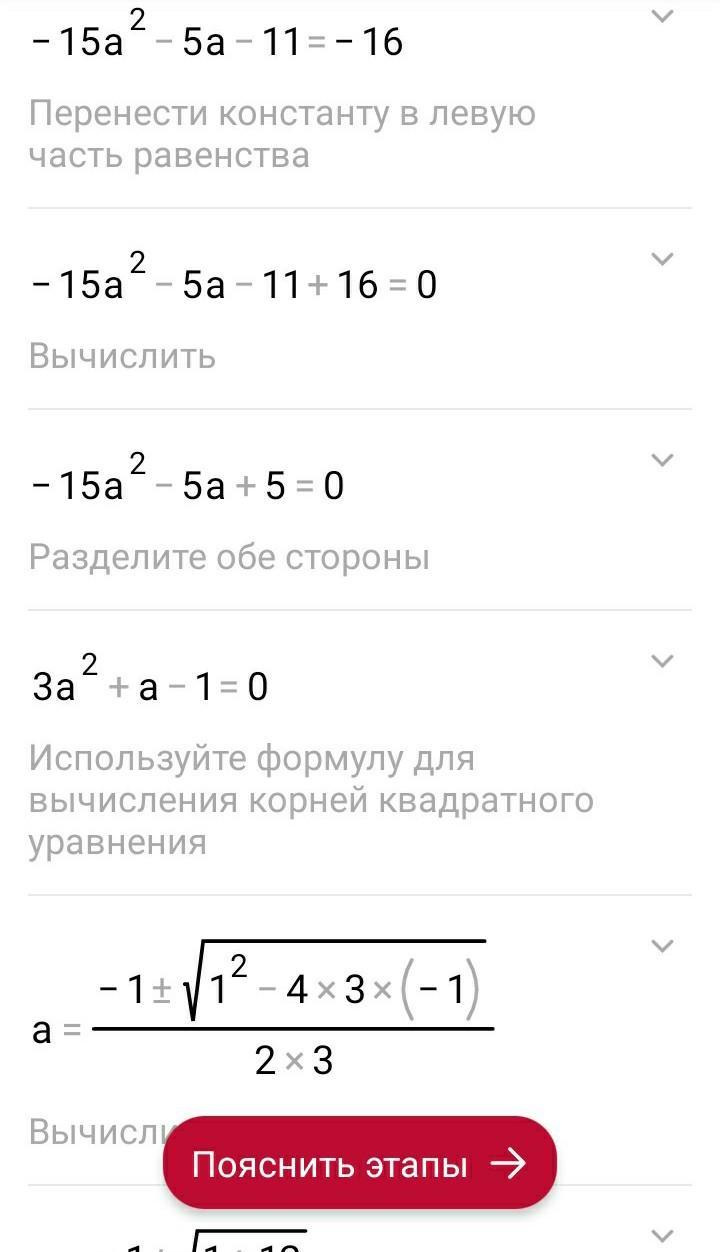Expand the step -15a² - 5a - 11 + 16 = 0
The width and height of the screenshot is (720, 1252).
(x=662, y=260)
